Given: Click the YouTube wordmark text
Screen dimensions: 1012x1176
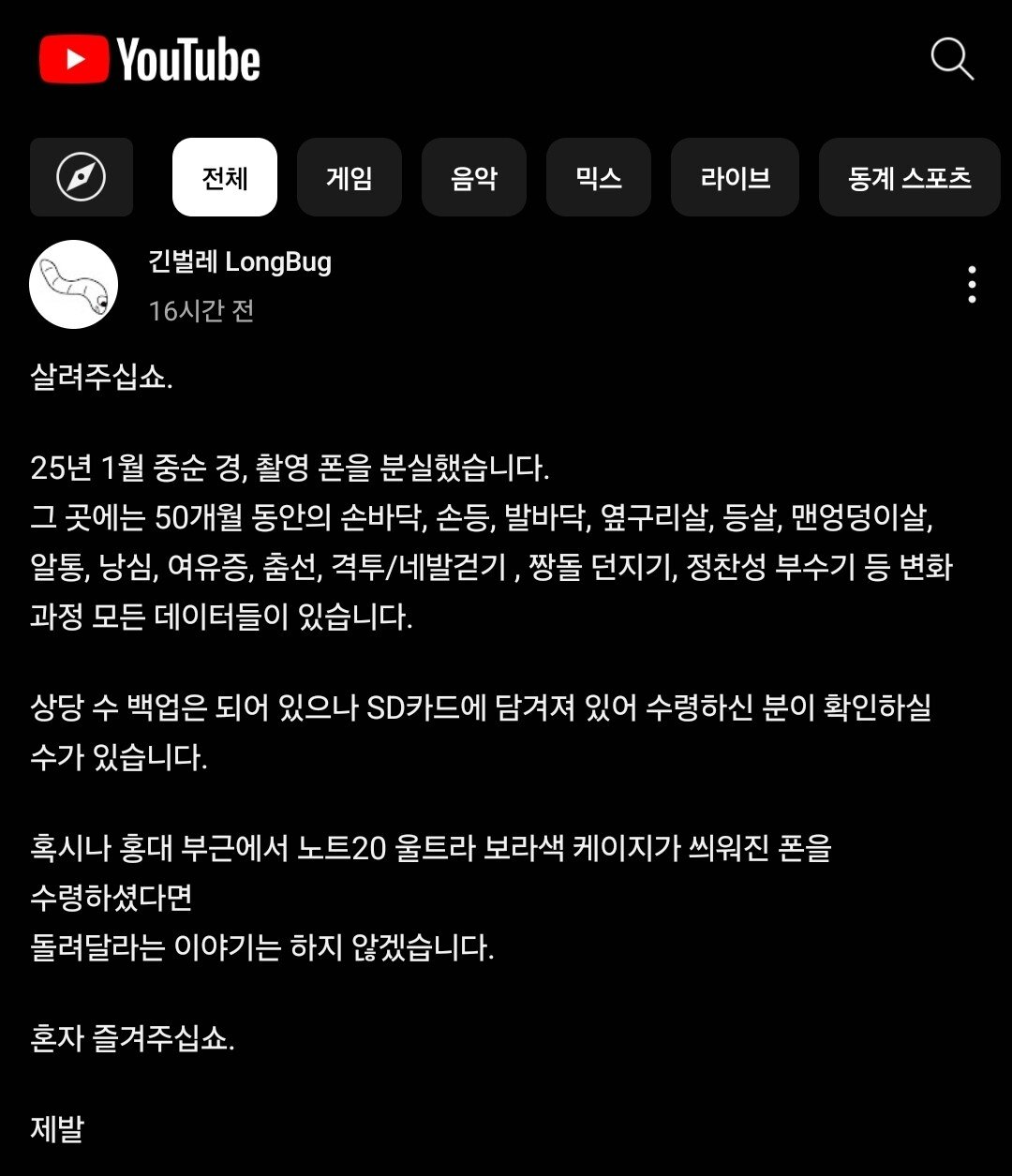Looking at the screenshot, I should [189, 58].
